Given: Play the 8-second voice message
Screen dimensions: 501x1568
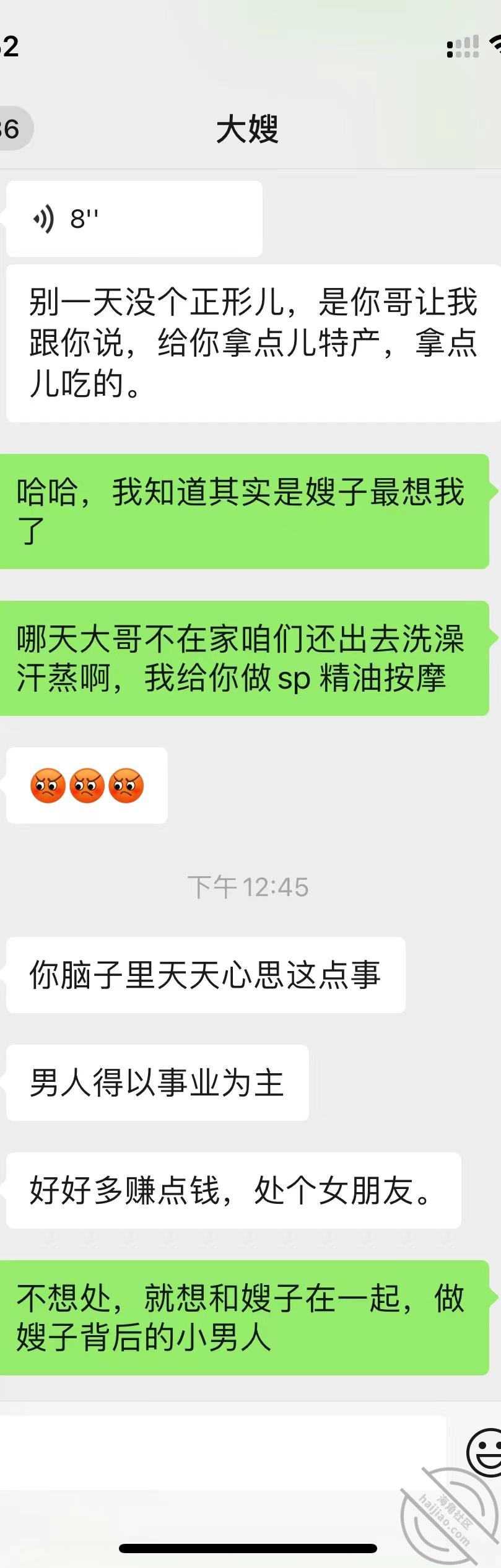Looking at the screenshot, I should tap(133, 219).
